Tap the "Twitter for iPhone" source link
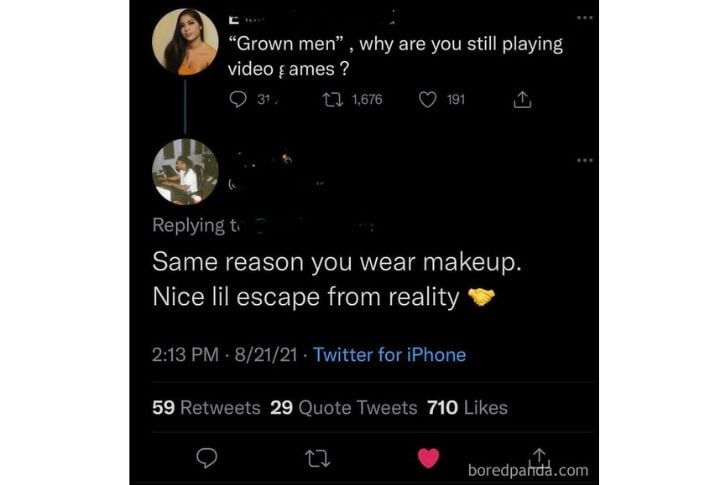Screen dimensions: 728x485 pos(390,355)
